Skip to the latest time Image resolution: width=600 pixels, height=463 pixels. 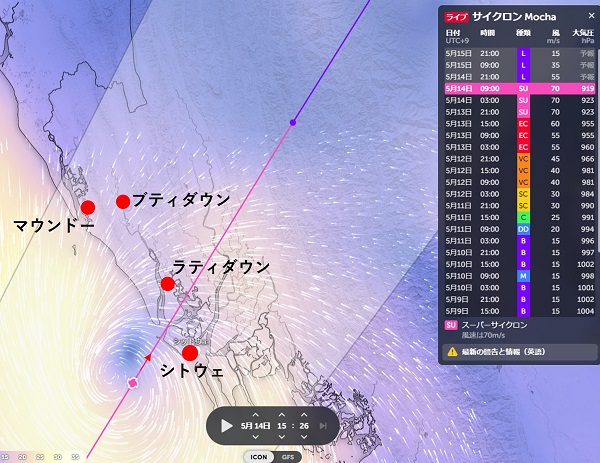(x=322, y=426)
